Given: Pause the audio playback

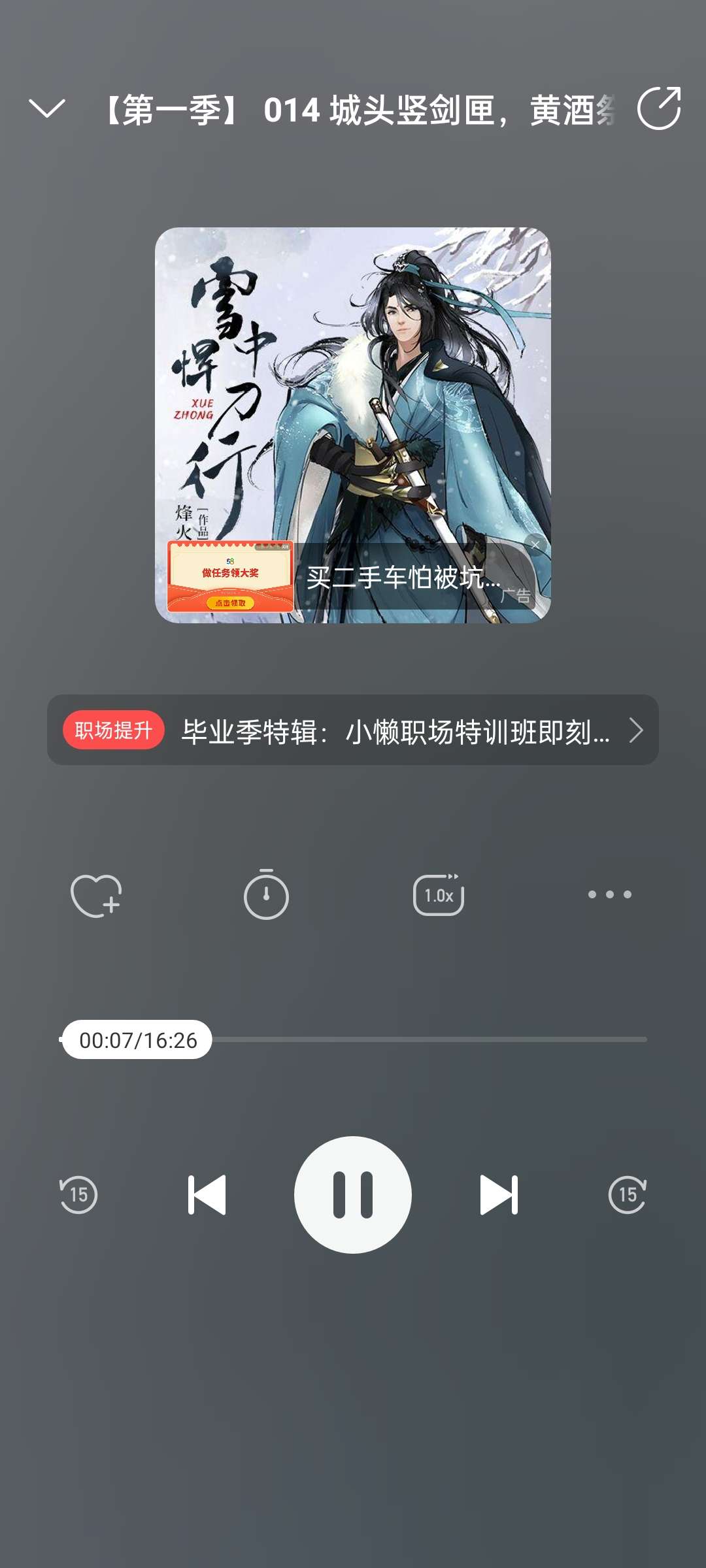Looking at the screenshot, I should pyautogui.click(x=353, y=1195).
